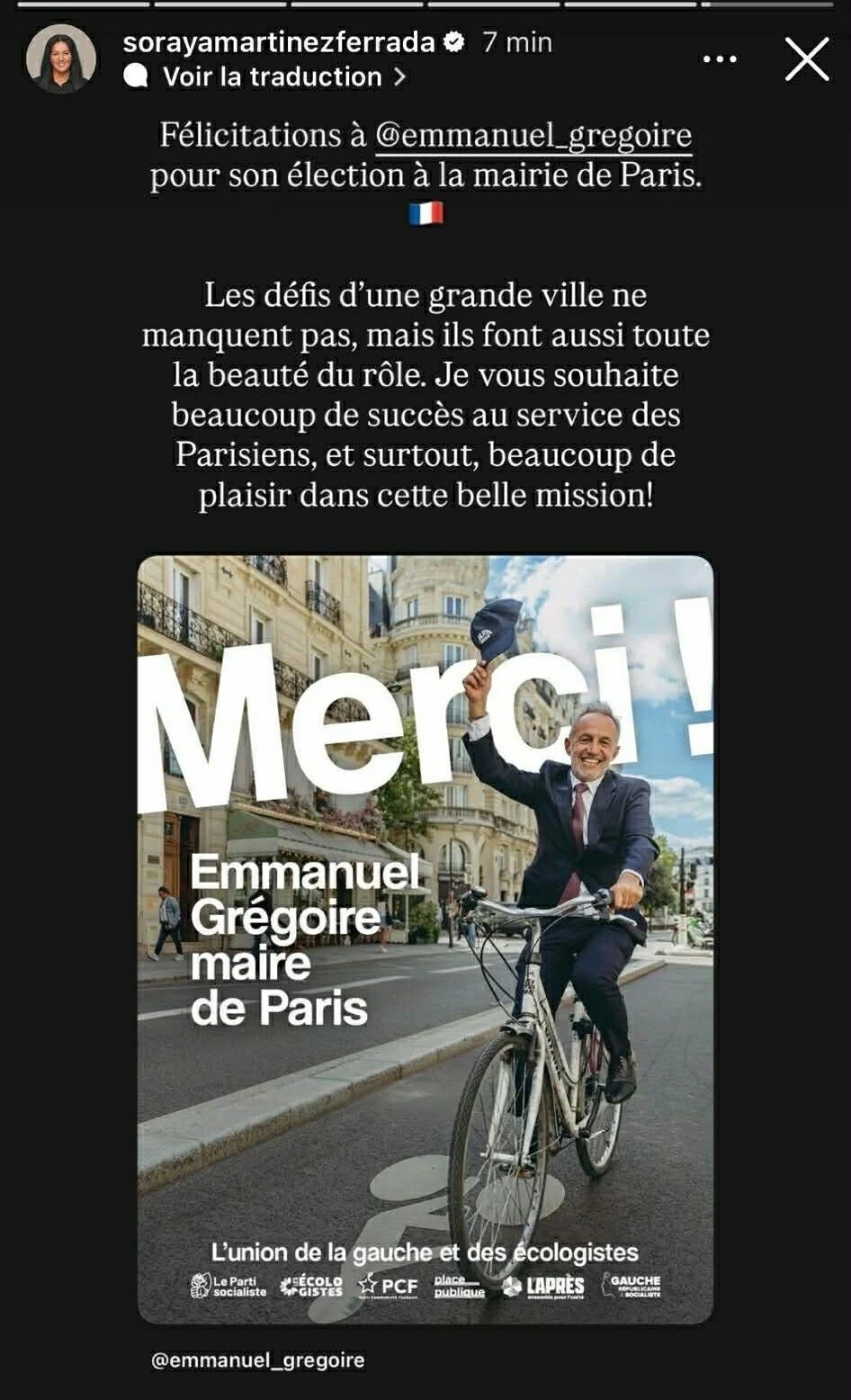Open the reshared Merci post tile
This screenshot has height=1400, width=851.
pos(425,938)
